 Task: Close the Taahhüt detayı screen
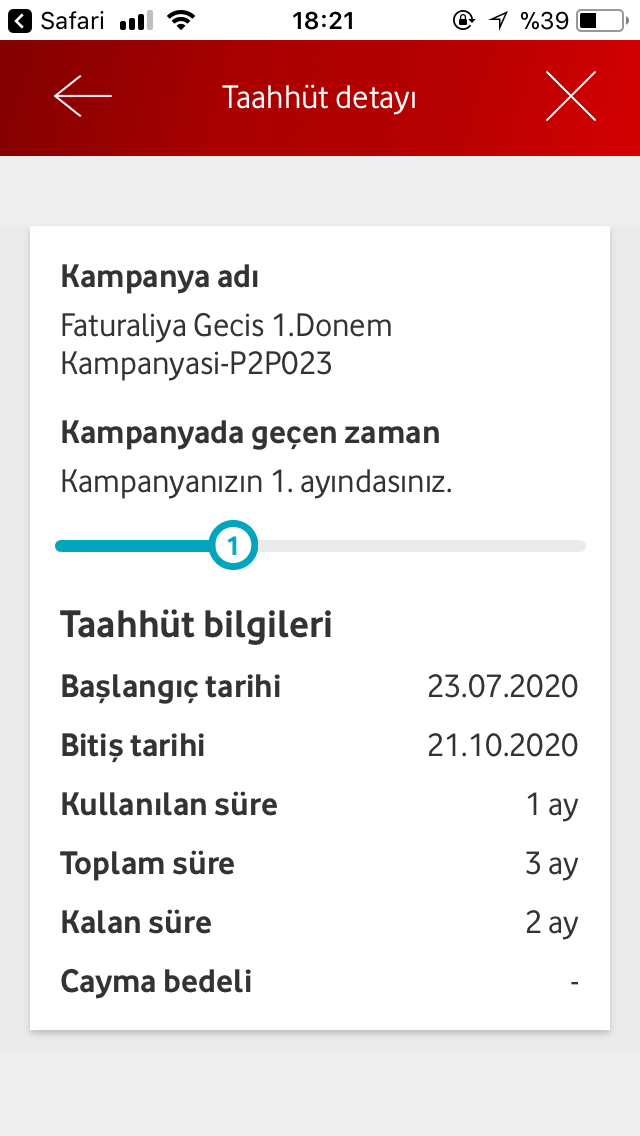pyautogui.click(x=571, y=97)
